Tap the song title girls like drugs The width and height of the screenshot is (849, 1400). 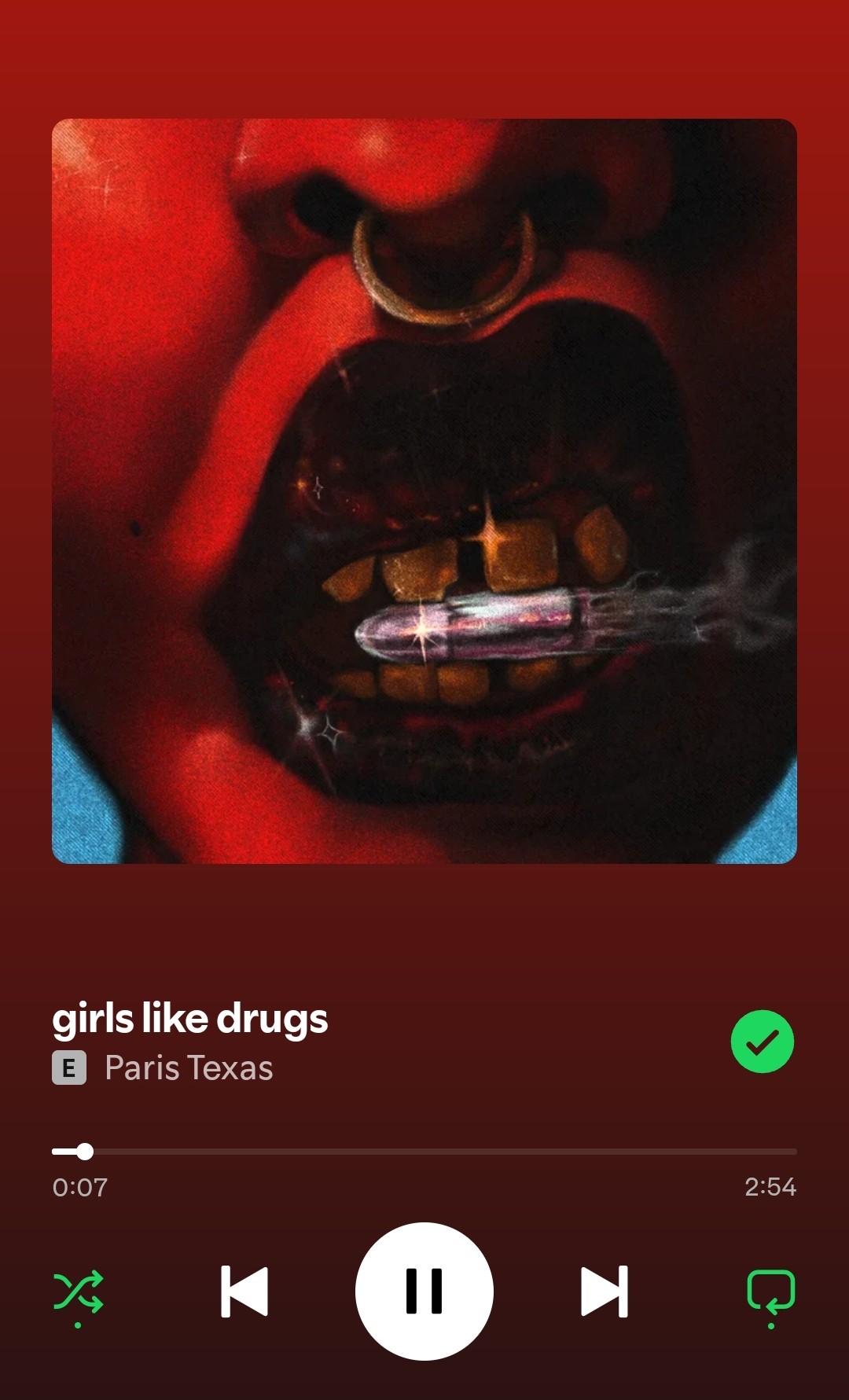coord(190,1019)
